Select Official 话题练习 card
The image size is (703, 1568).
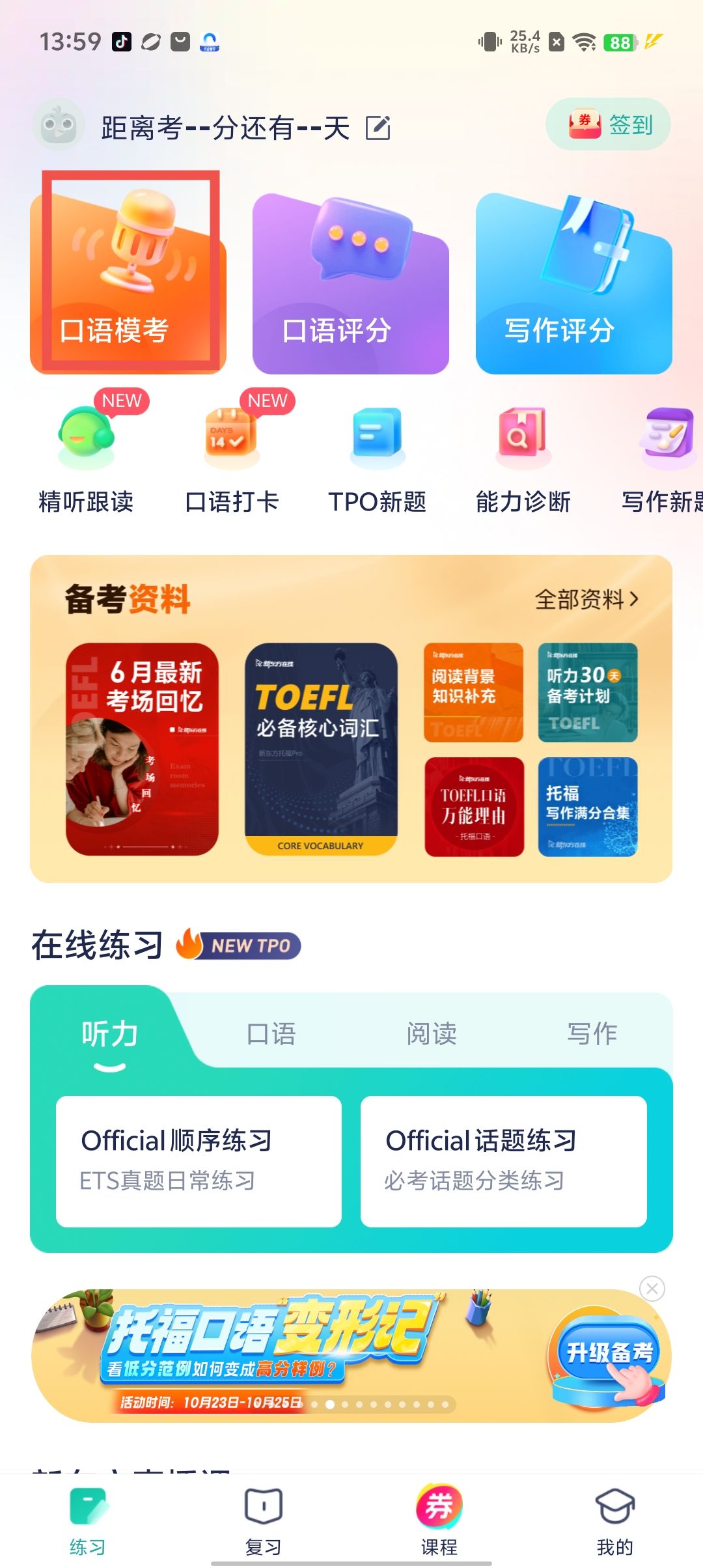[503, 1161]
